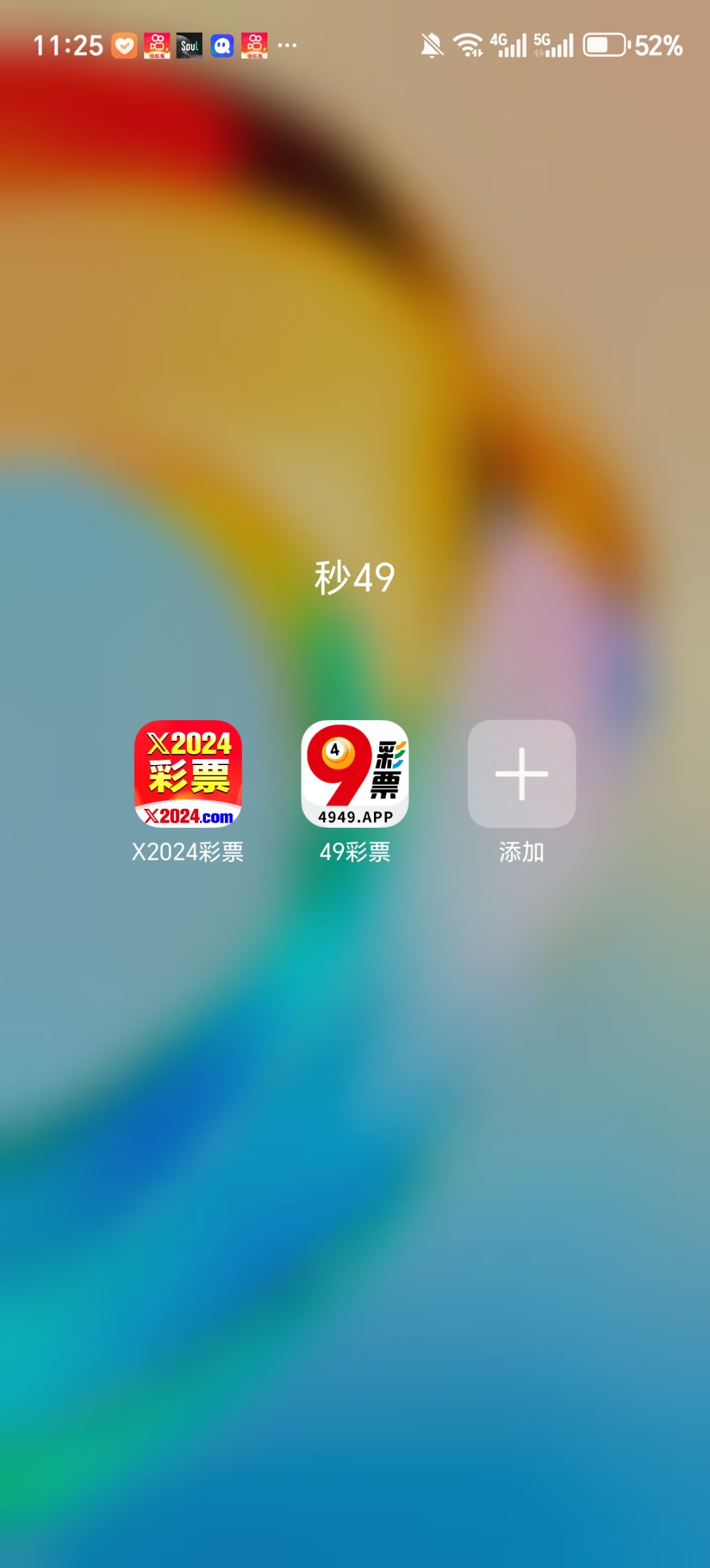The height and width of the screenshot is (1568, 710).
Task: Rename the folder title 秒49
Action: tap(354, 578)
